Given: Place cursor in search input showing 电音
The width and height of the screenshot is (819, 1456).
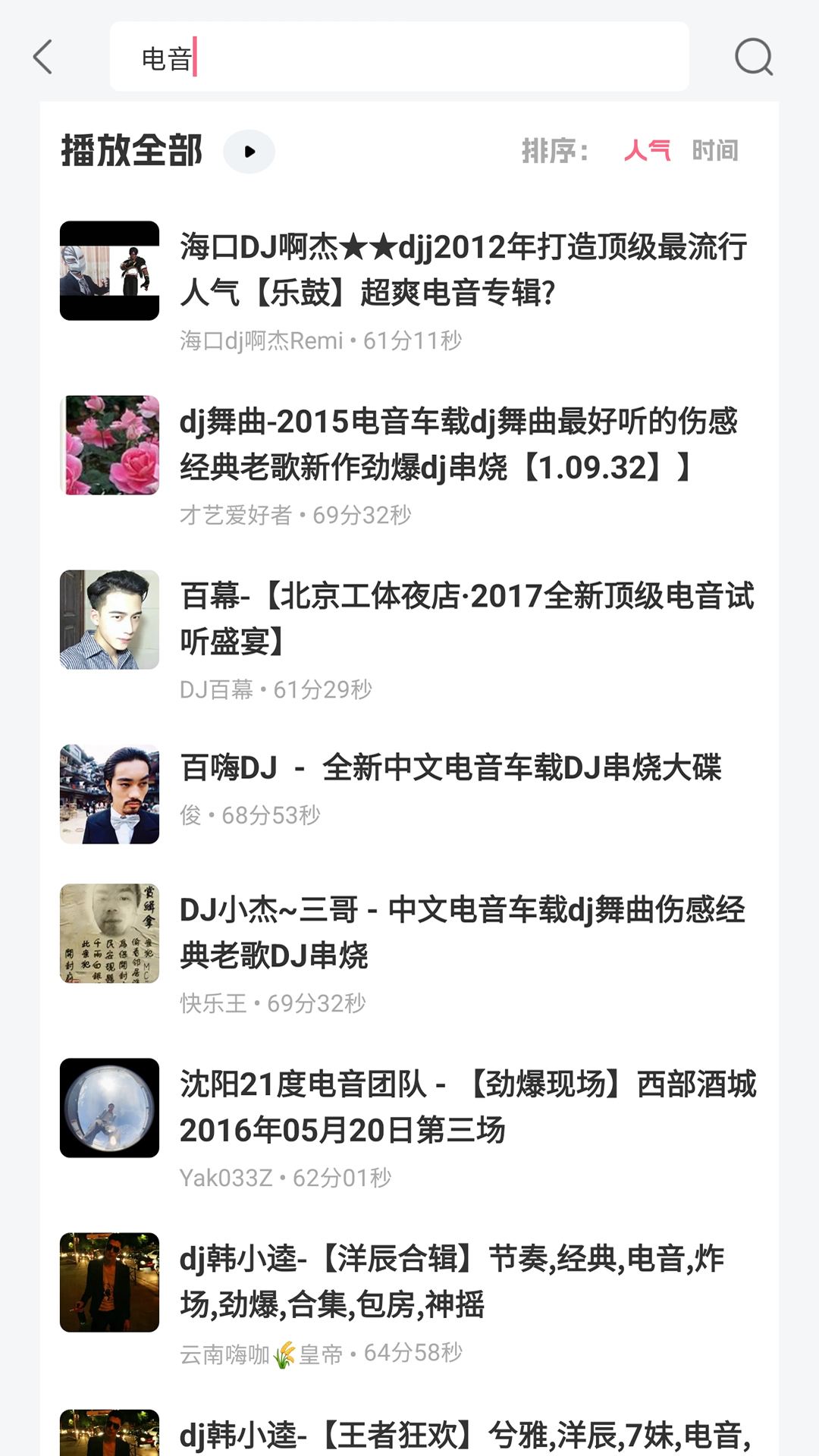Looking at the screenshot, I should click(x=400, y=56).
